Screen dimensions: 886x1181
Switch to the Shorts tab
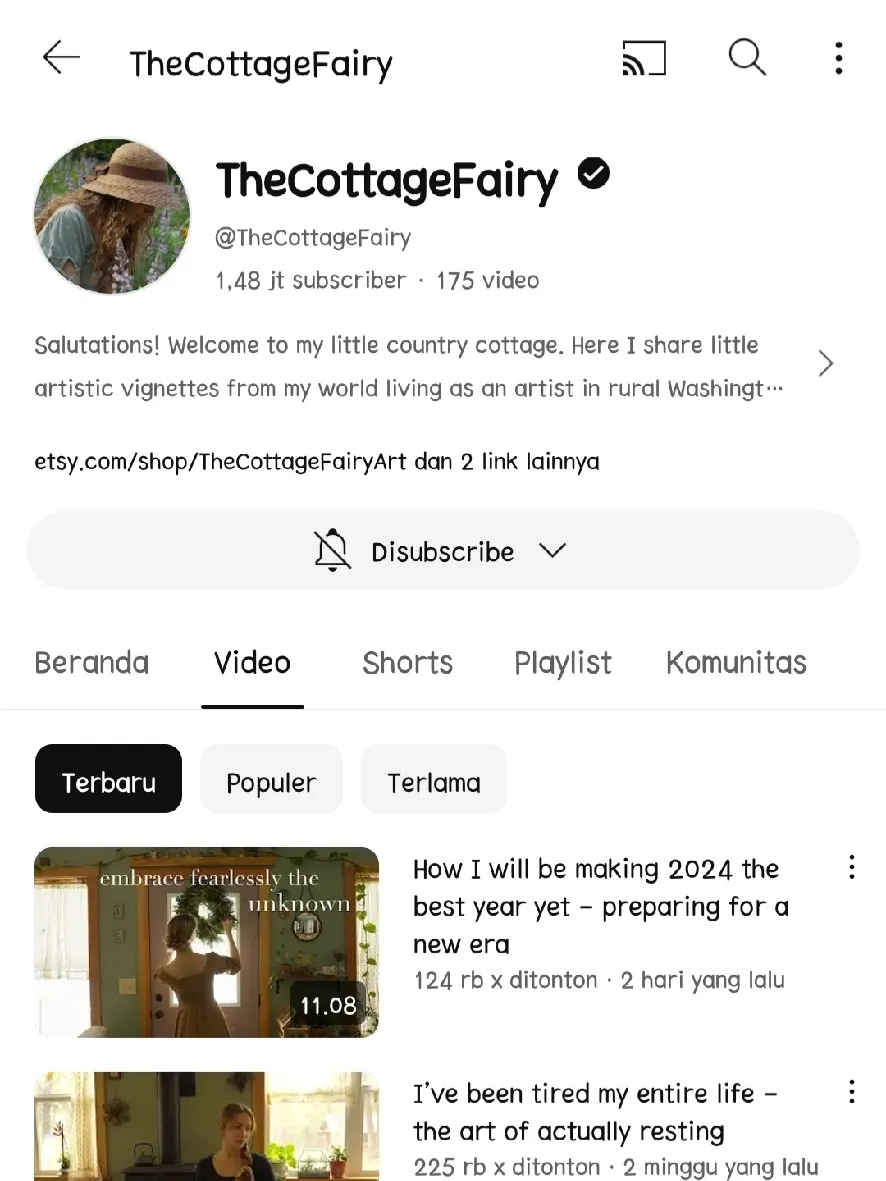tap(407, 663)
